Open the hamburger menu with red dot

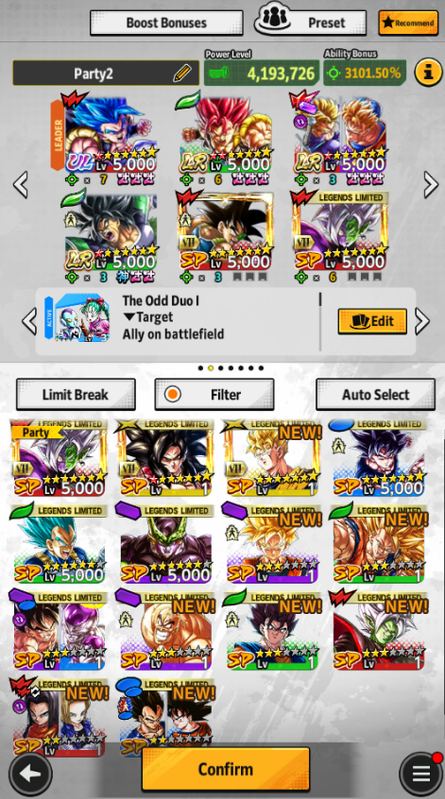(421, 774)
